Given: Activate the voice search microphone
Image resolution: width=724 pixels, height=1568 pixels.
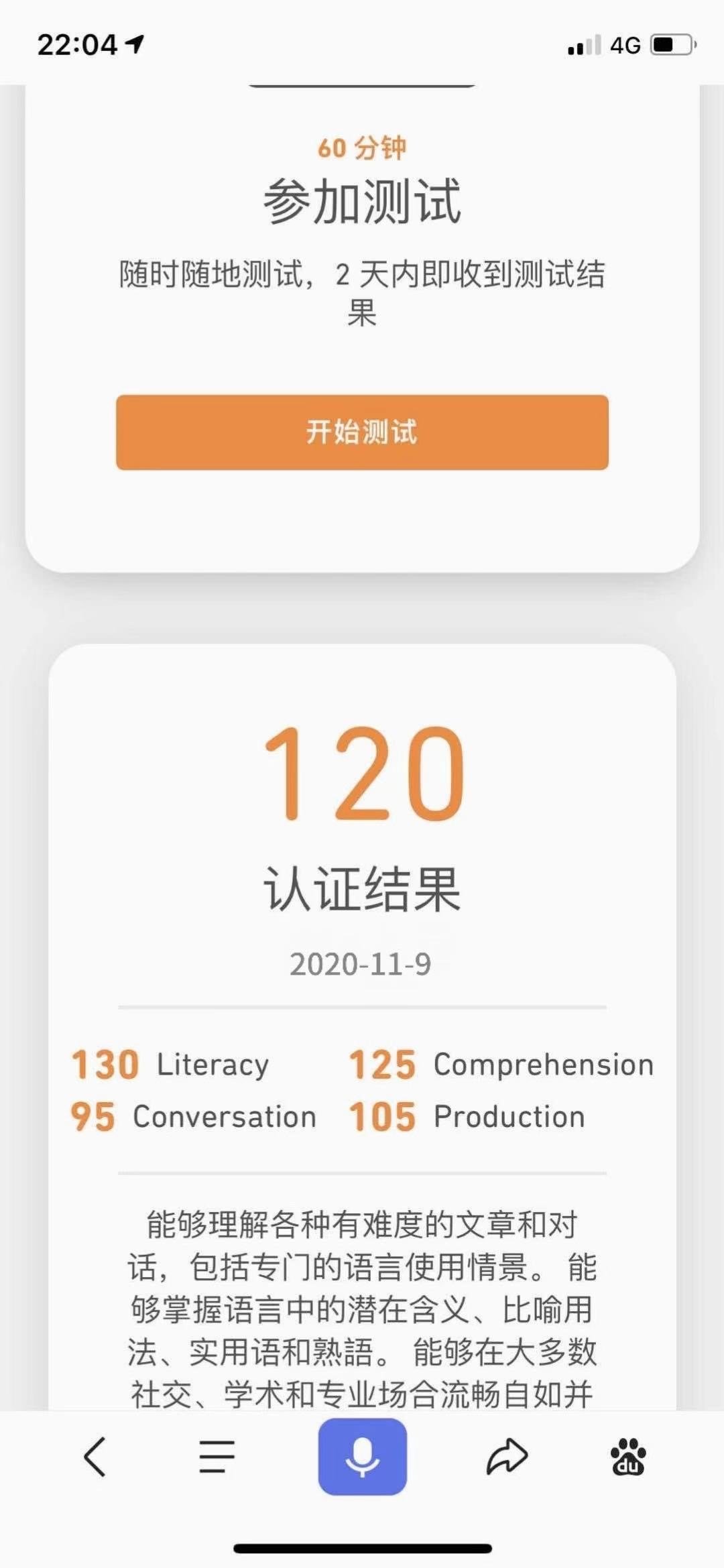Looking at the screenshot, I should pos(362,1456).
